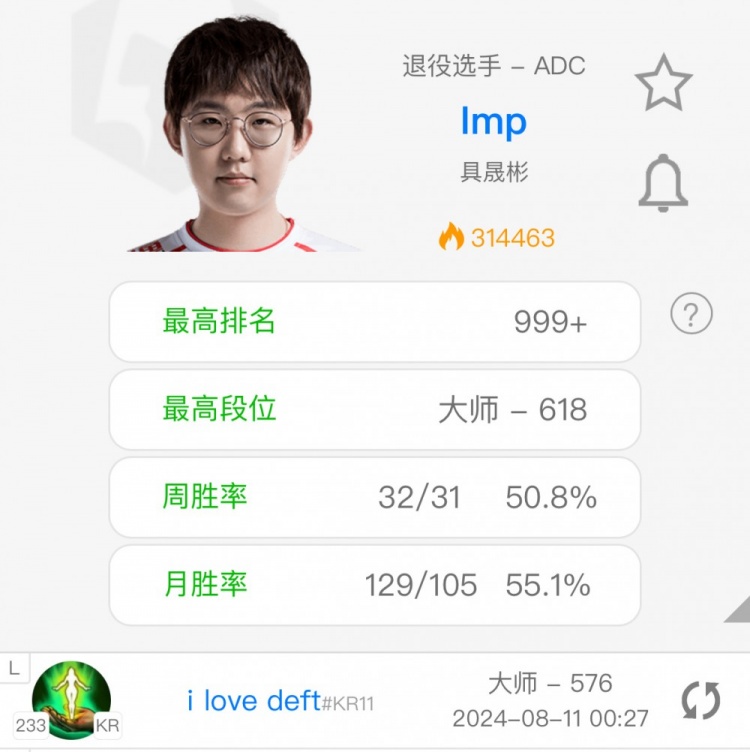Favorite Imp with the star icon
Screen dimensions: 750x752
663,82
